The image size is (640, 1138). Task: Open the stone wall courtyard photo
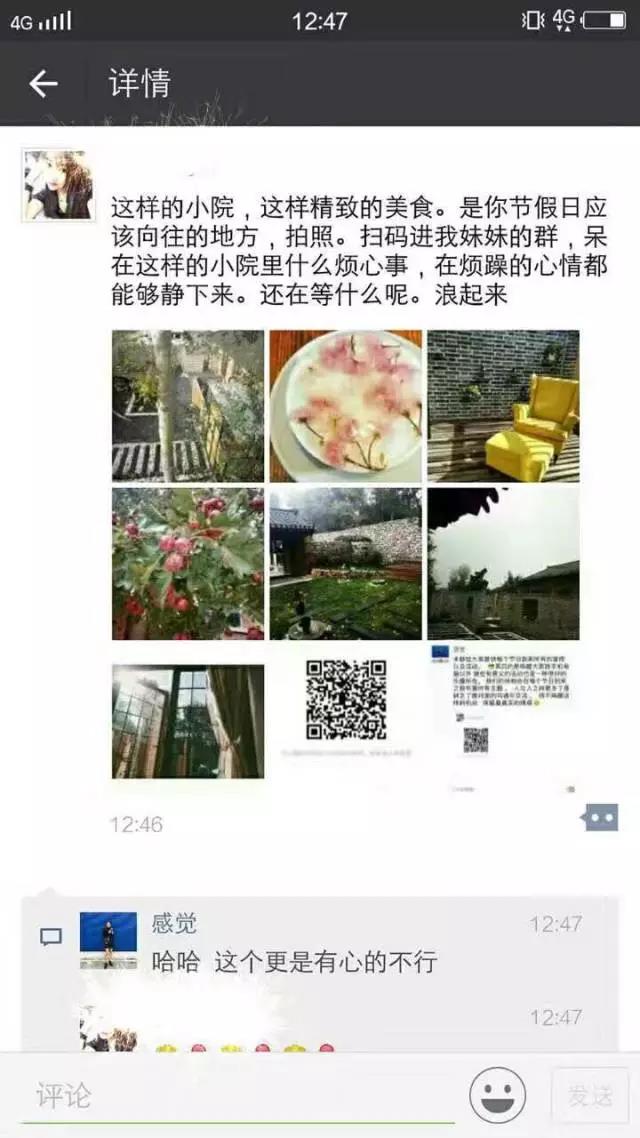pos(345,564)
